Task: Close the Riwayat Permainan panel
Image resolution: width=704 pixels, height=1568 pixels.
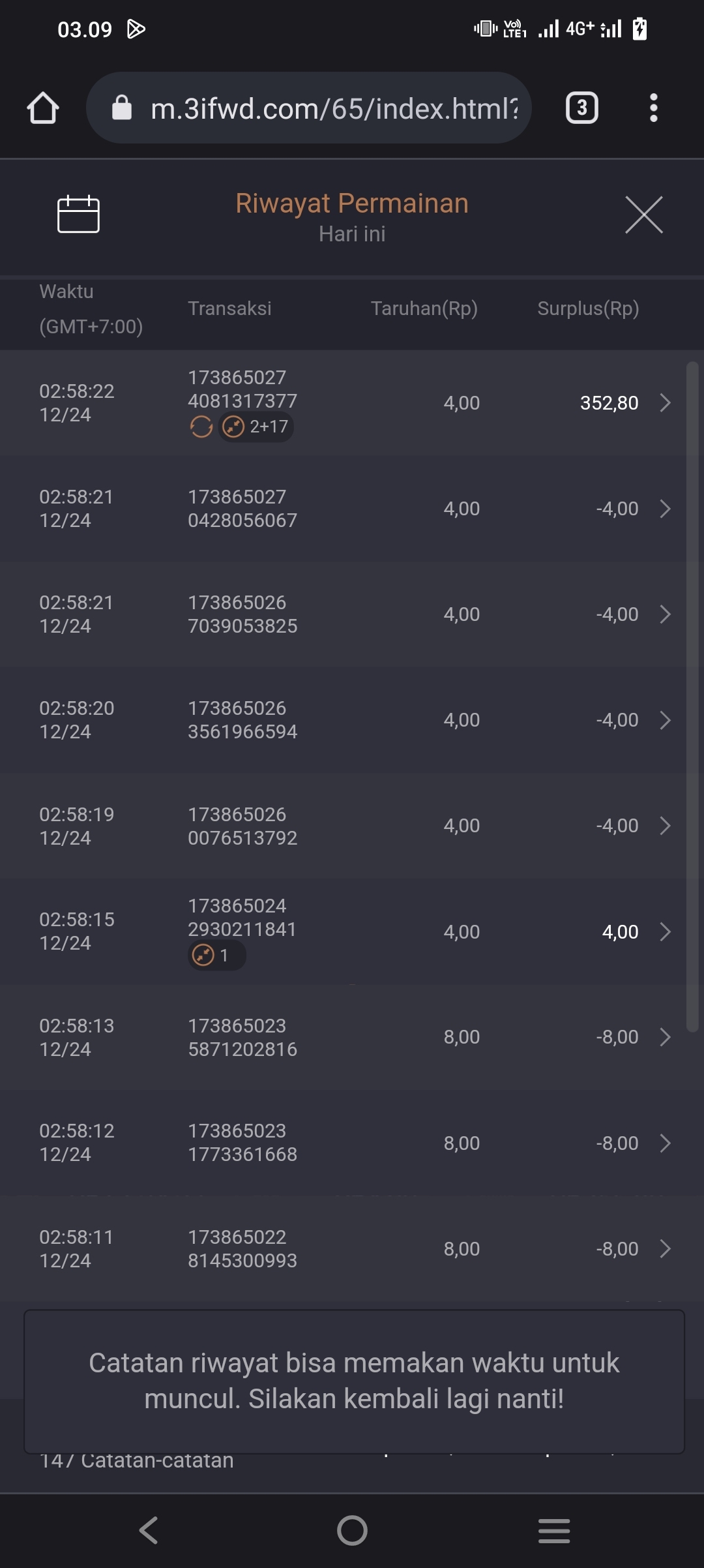Action: click(643, 215)
